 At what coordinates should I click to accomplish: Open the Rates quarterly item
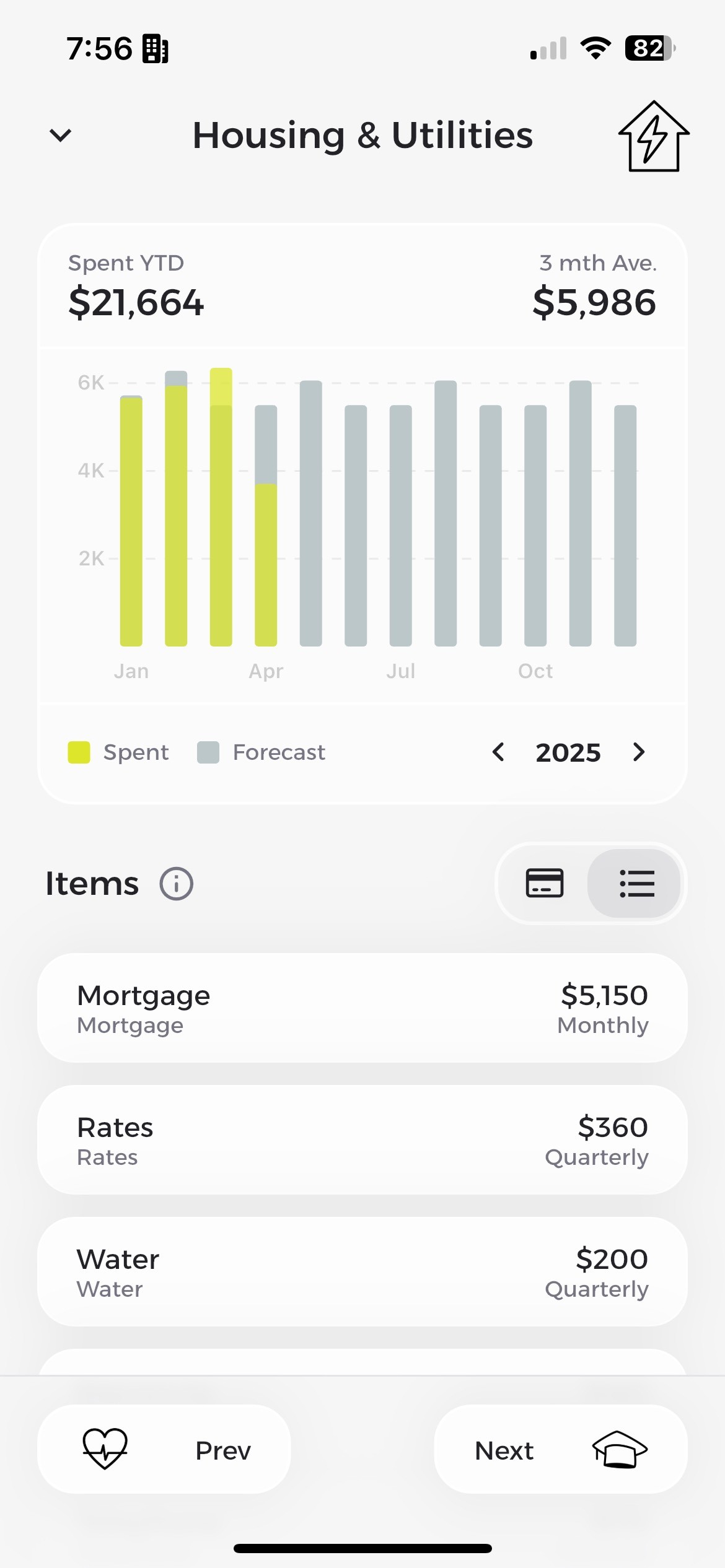coord(362,1140)
